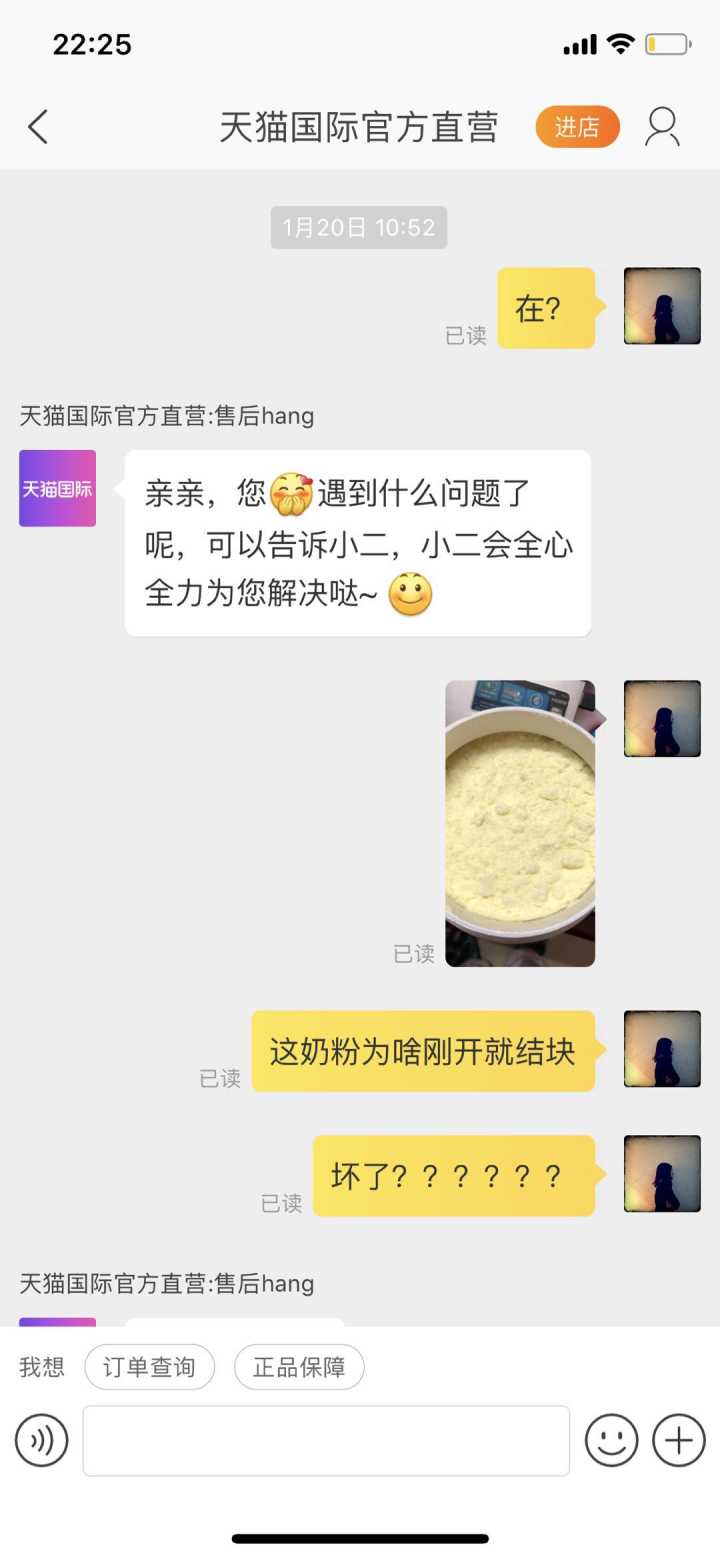This screenshot has height=1559, width=720.
Task: Go back using the top-left arrow
Action: click(38, 127)
